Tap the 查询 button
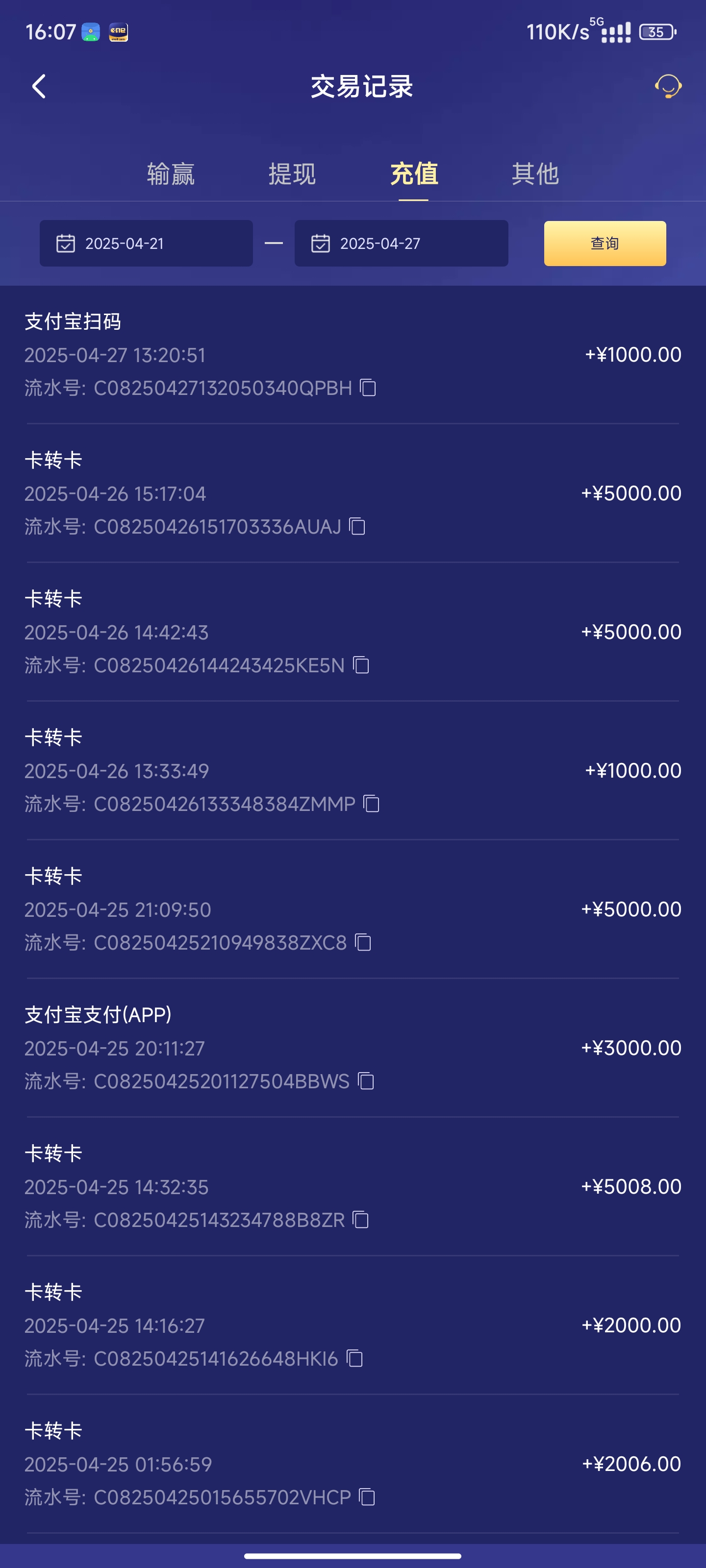Screen dimensions: 706x1568 [x=605, y=244]
